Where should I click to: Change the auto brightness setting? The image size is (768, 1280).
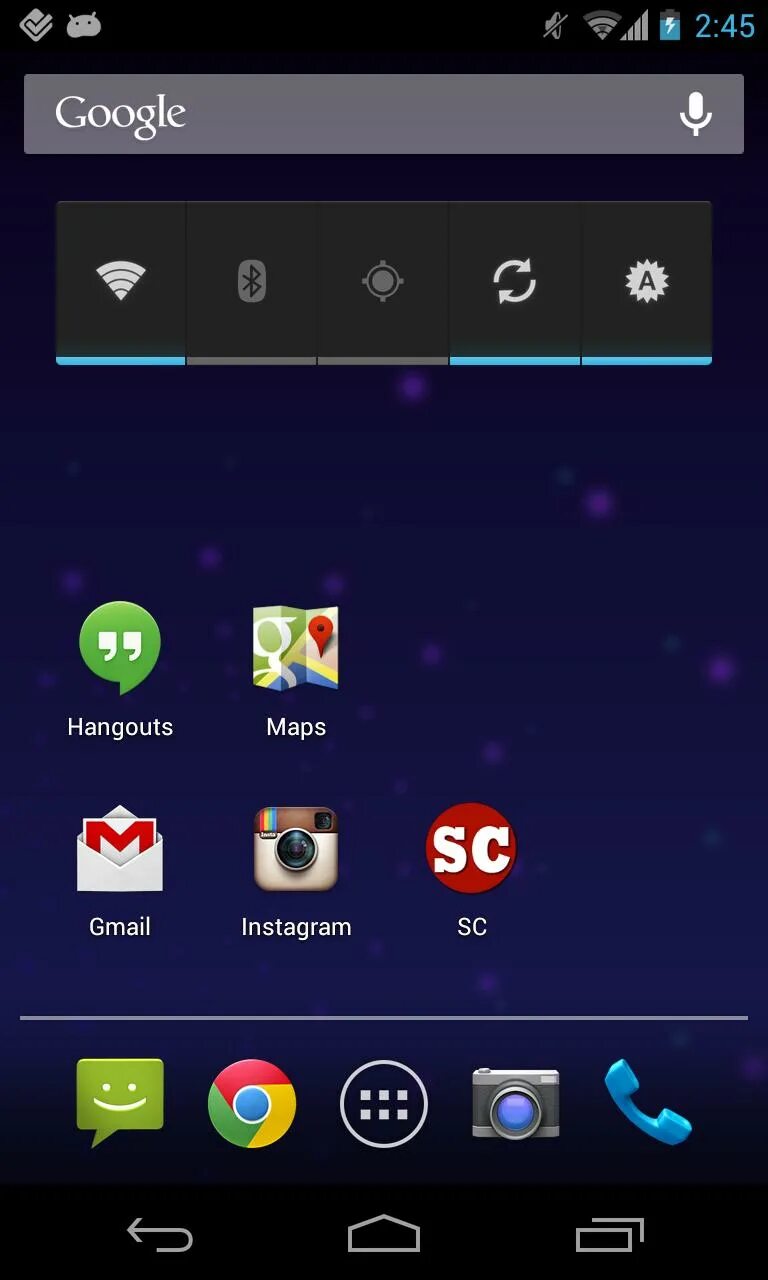(x=646, y=282)
